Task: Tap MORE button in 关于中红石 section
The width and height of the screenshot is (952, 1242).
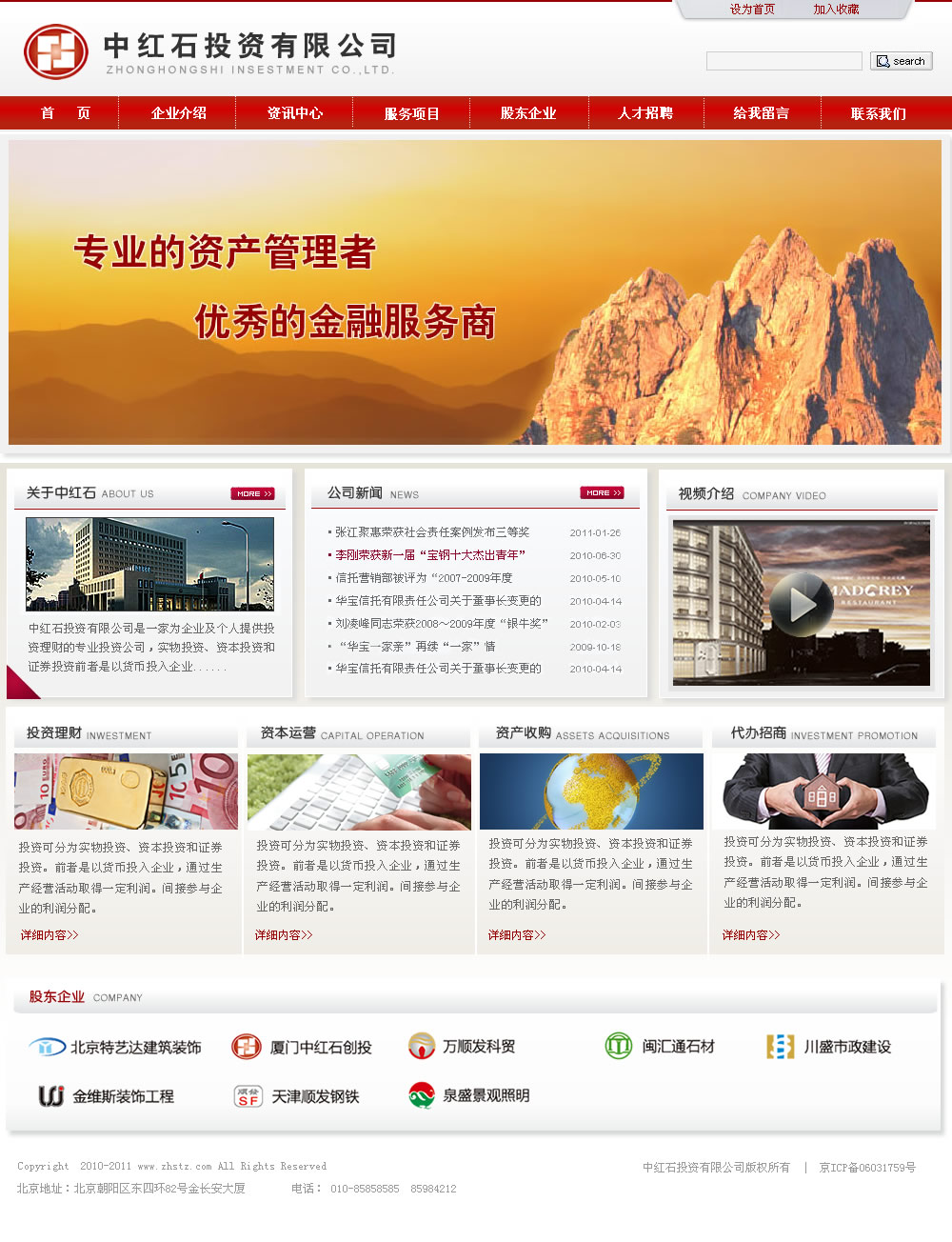Action: [x=252, y=493]
